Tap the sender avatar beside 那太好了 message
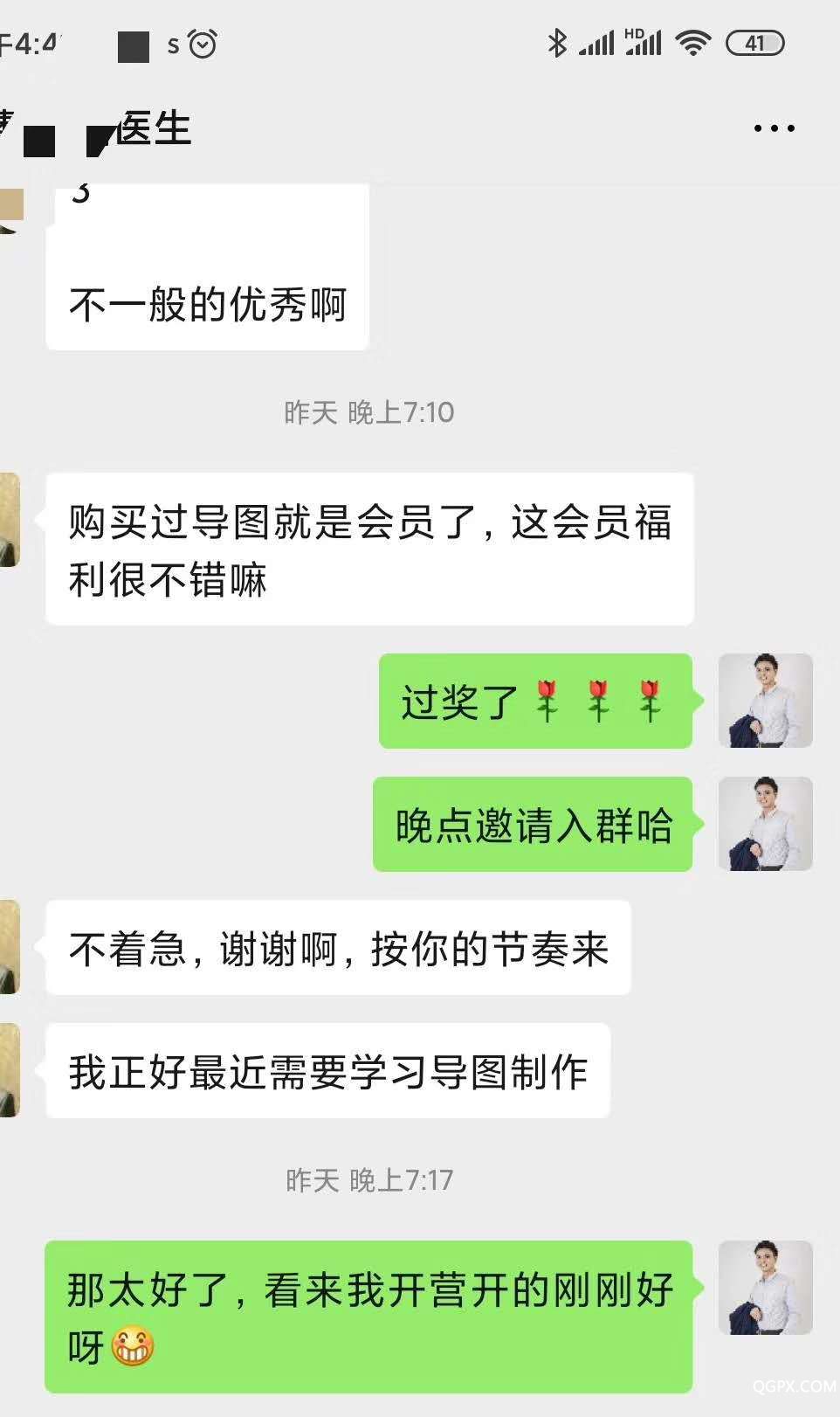Screen dimensions: 840x1417 pos(765,1288)
